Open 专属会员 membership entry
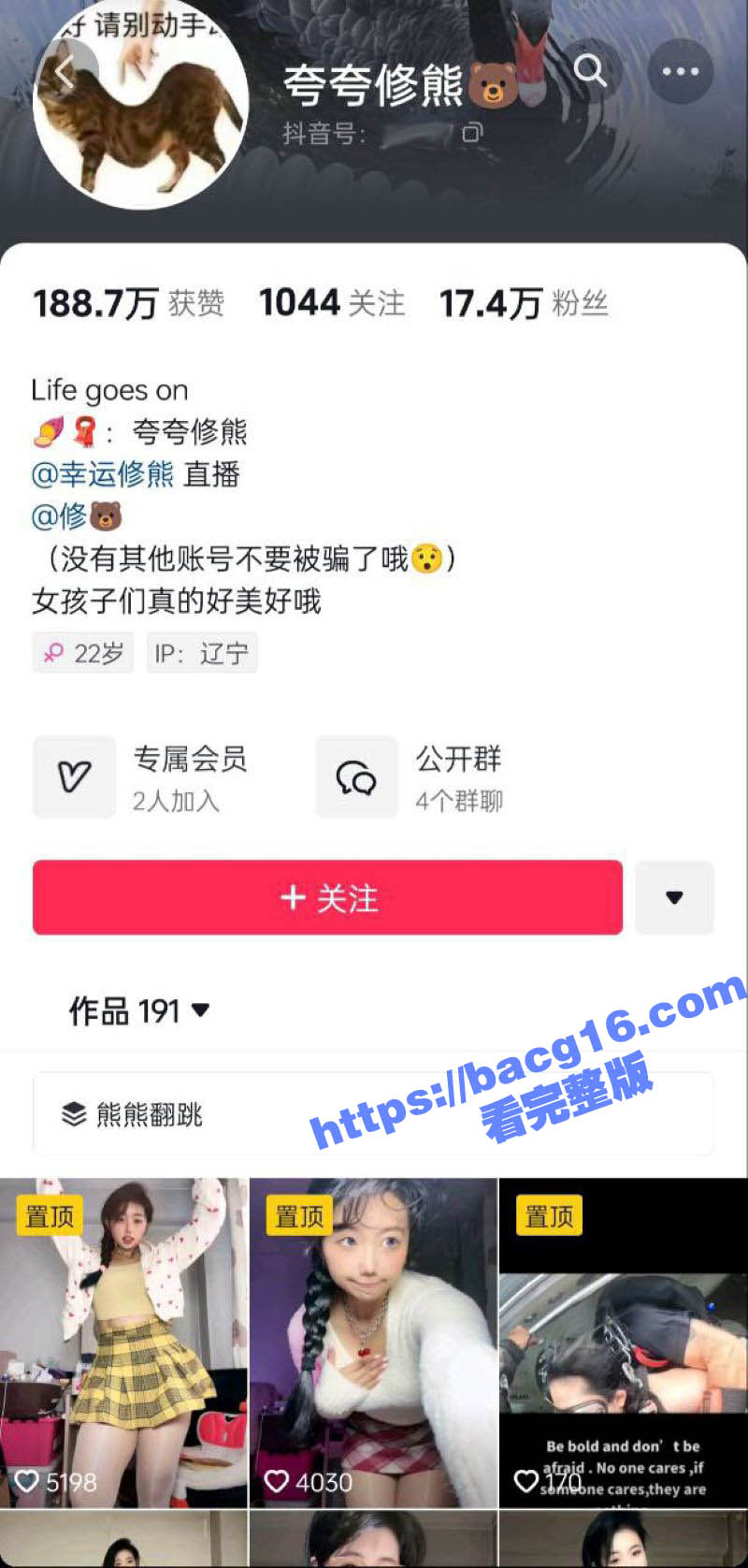Screen dimensions: 748x1568 tap(140, 777)
